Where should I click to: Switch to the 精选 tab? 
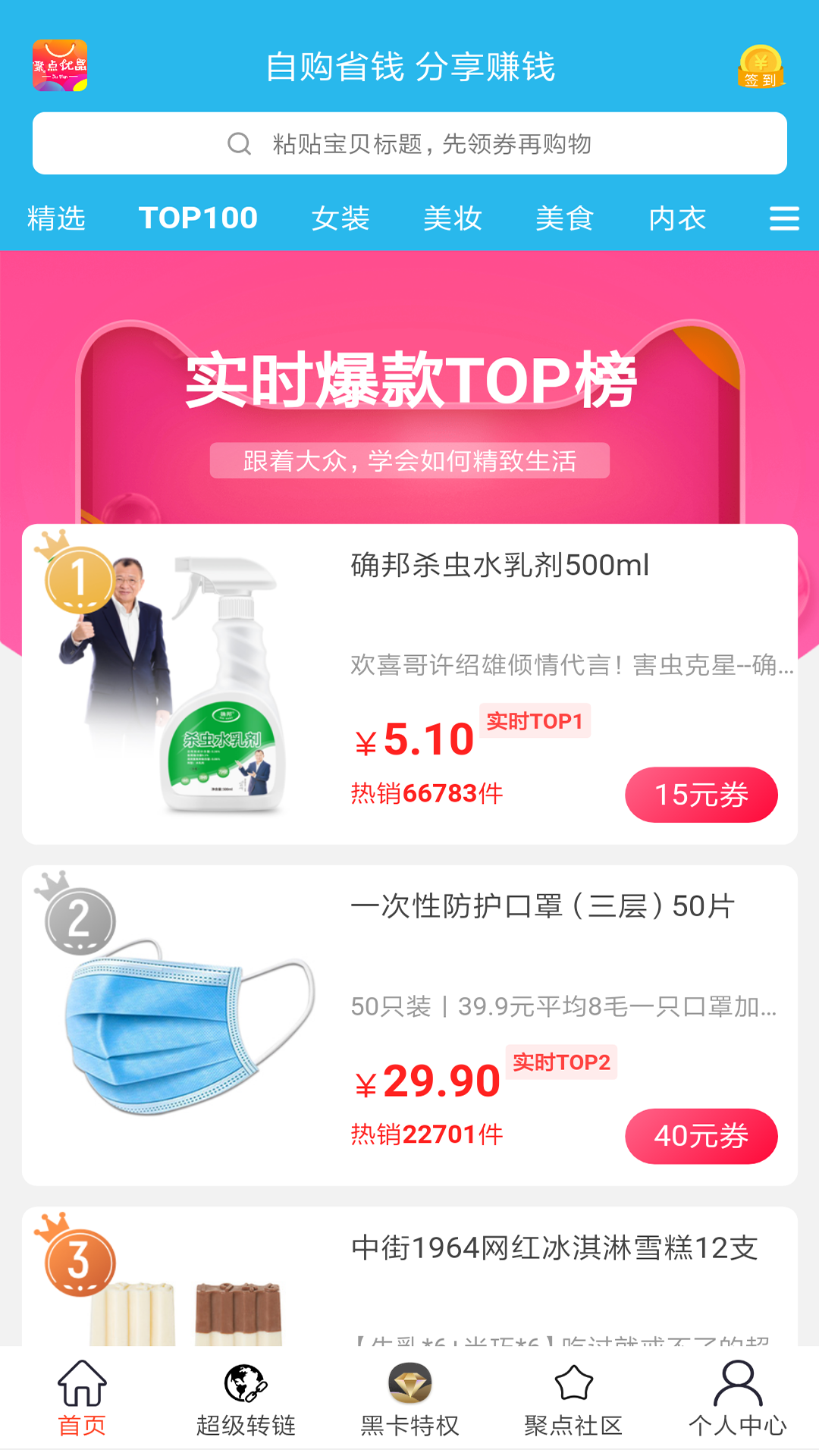56,218
